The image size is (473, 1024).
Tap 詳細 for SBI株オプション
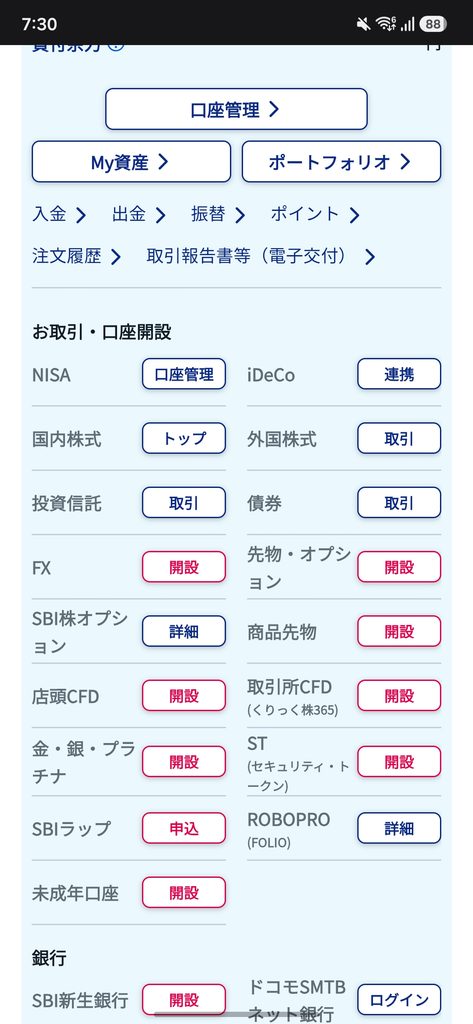coord(184,631)
